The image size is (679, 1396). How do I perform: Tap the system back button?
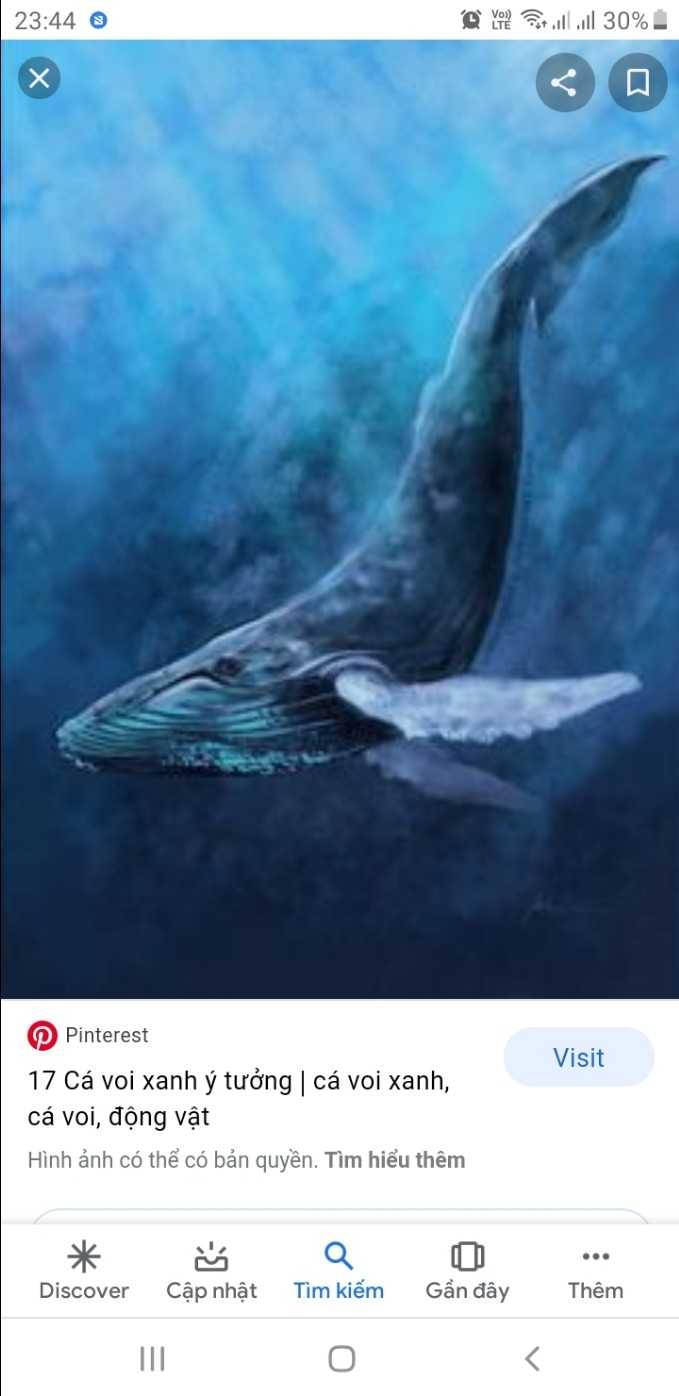[x=532, y=1358]
